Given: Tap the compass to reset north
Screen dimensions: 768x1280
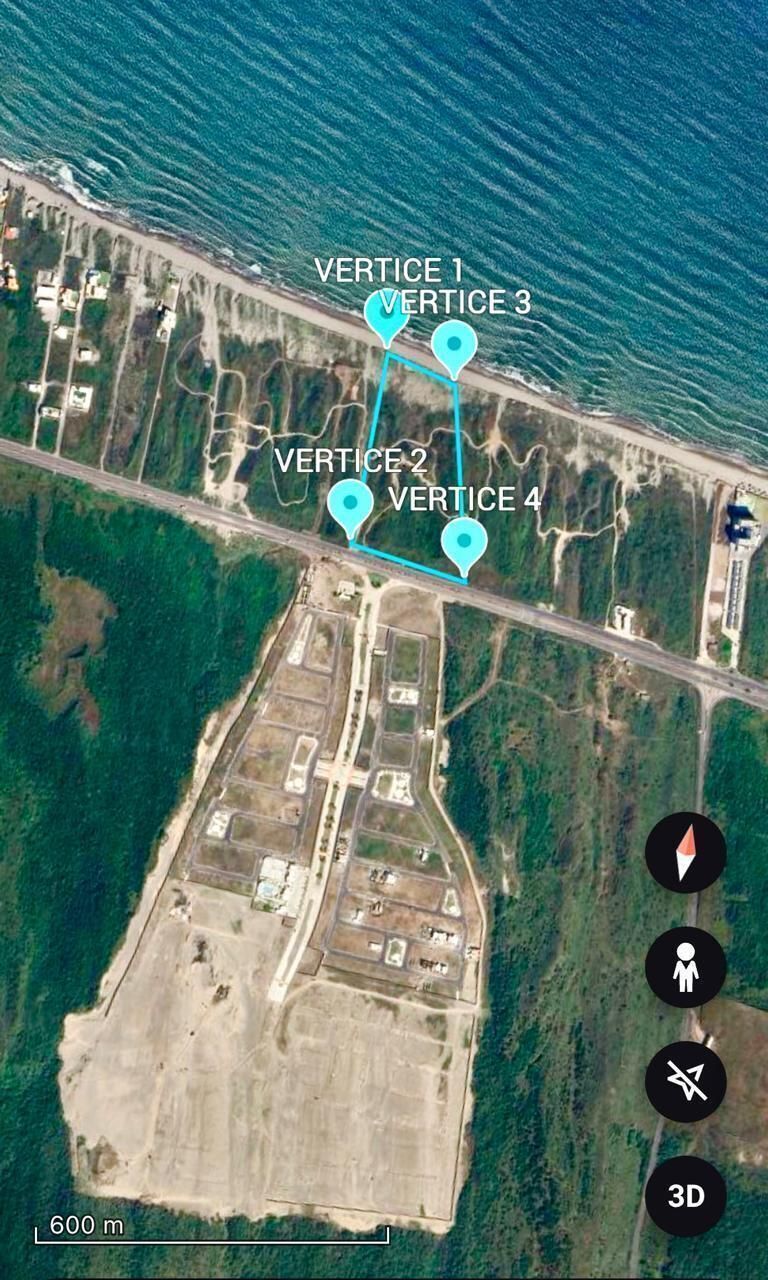Looking at the screenshot, I should (x=685, y=852).
